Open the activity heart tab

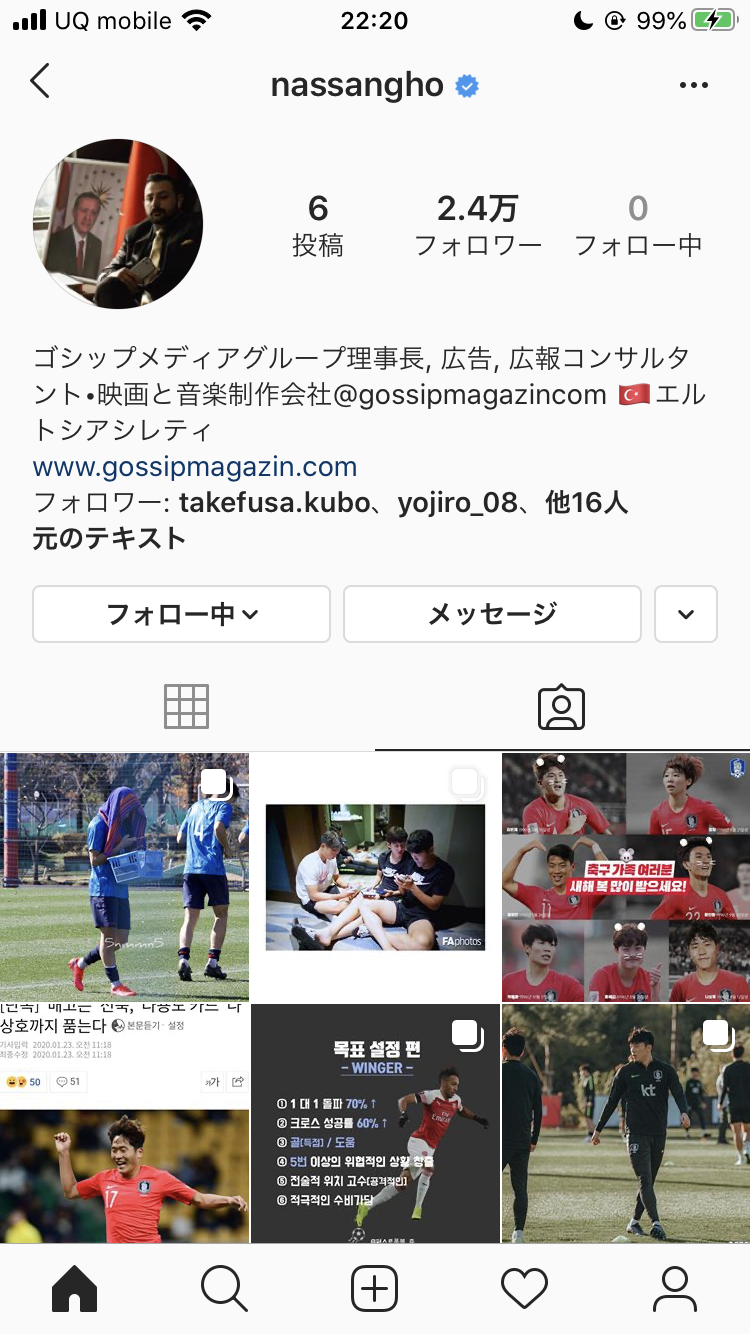tap(524, 1288)
